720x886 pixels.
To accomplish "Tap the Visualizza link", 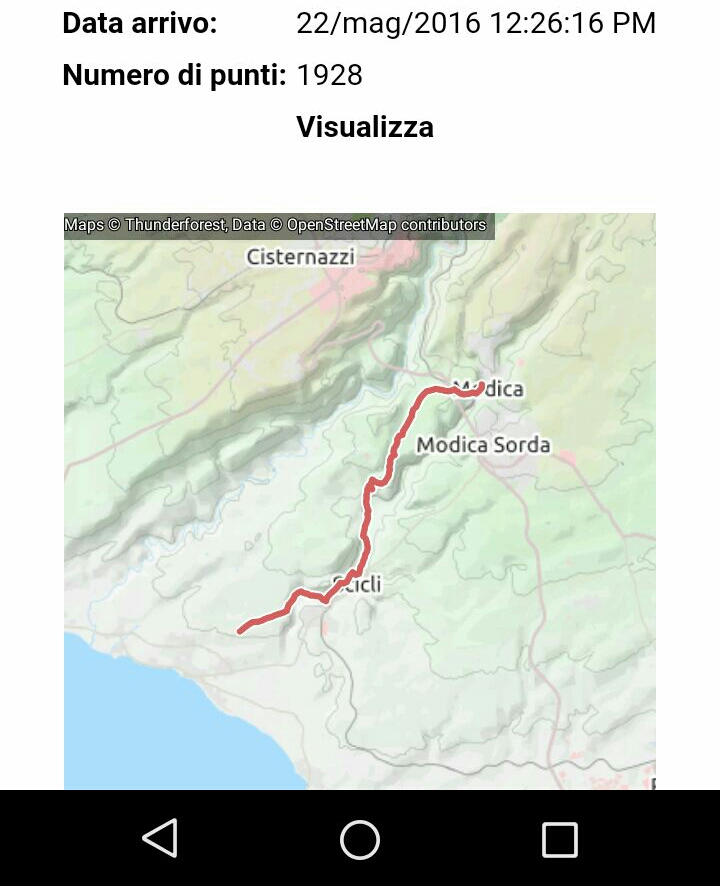I will tap(364, 128).
